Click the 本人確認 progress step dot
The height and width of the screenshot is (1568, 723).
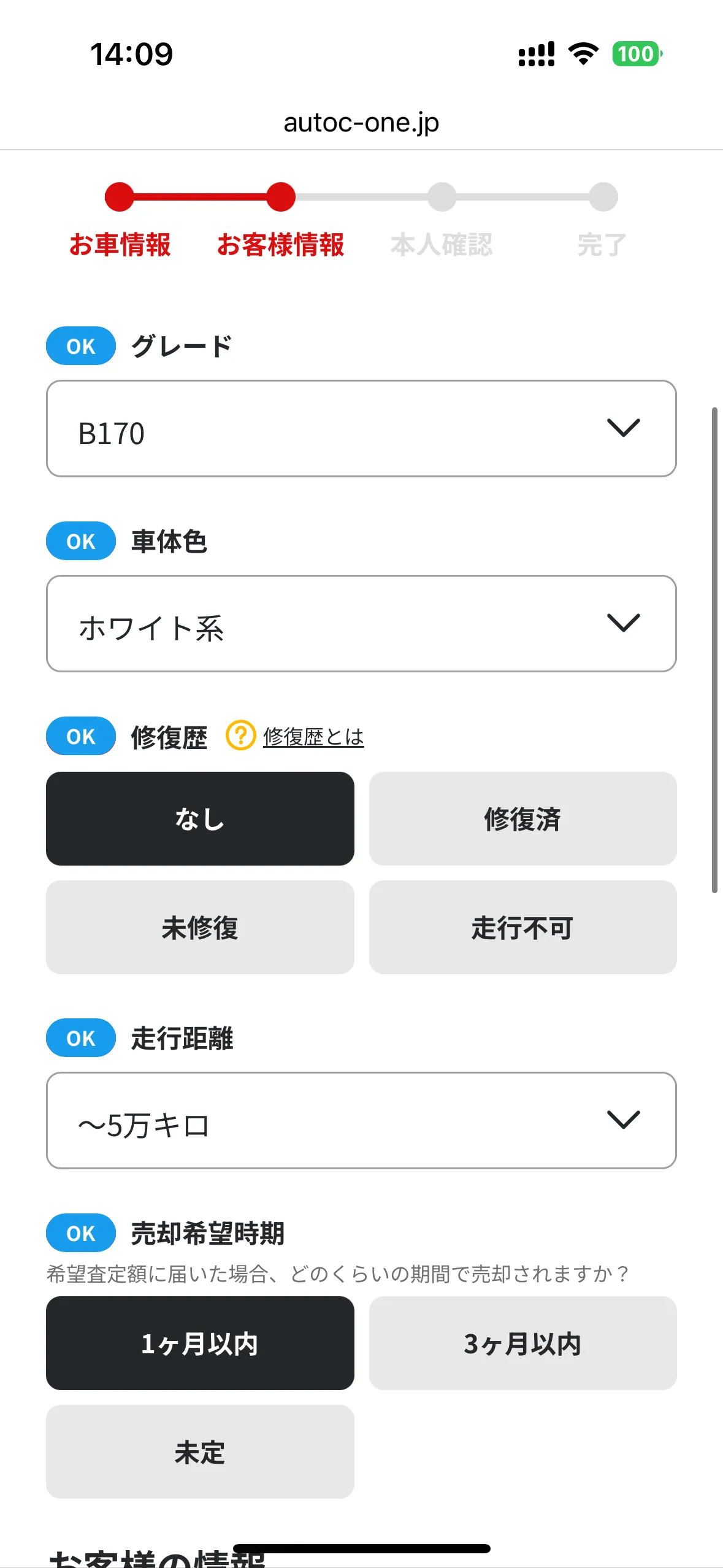tap(442, 197)
